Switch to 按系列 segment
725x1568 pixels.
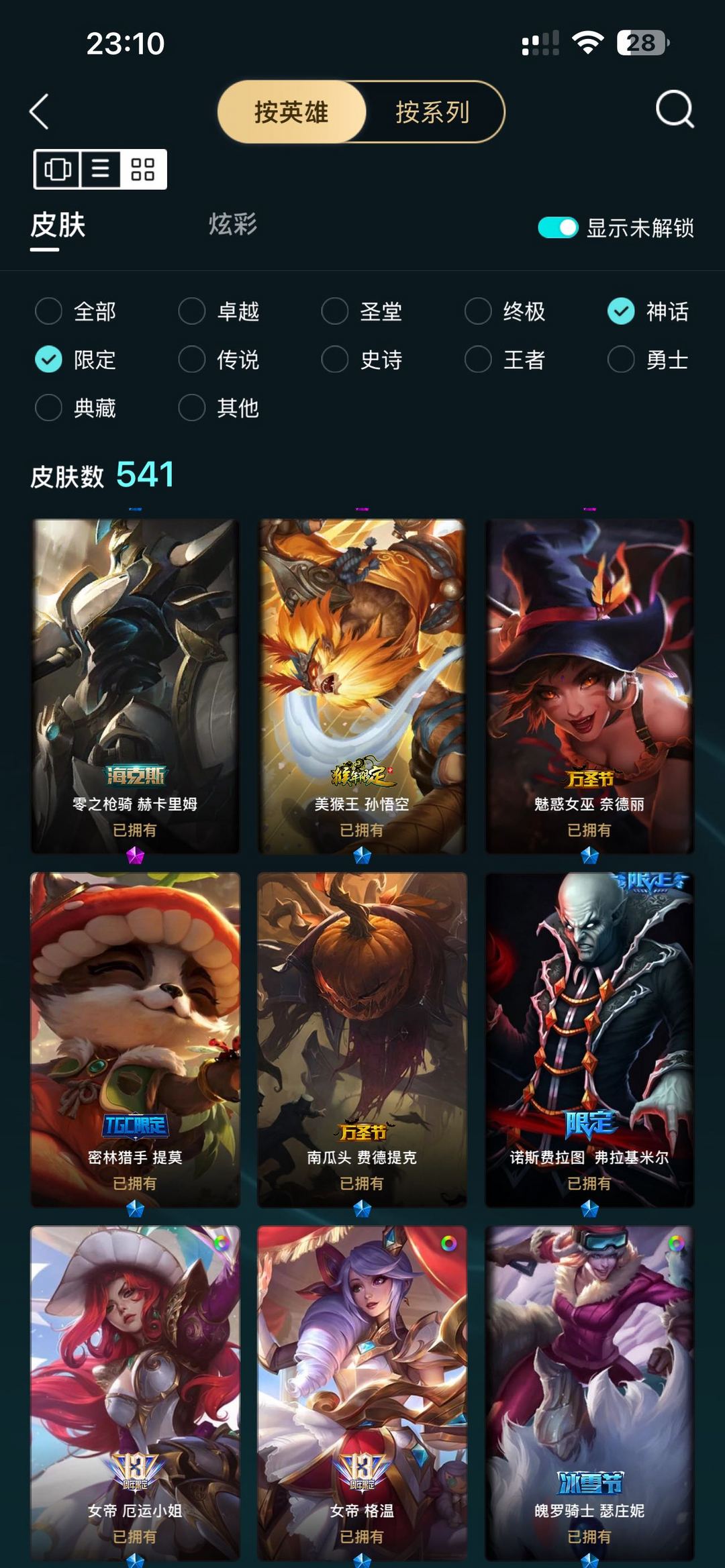click(432, 112)
